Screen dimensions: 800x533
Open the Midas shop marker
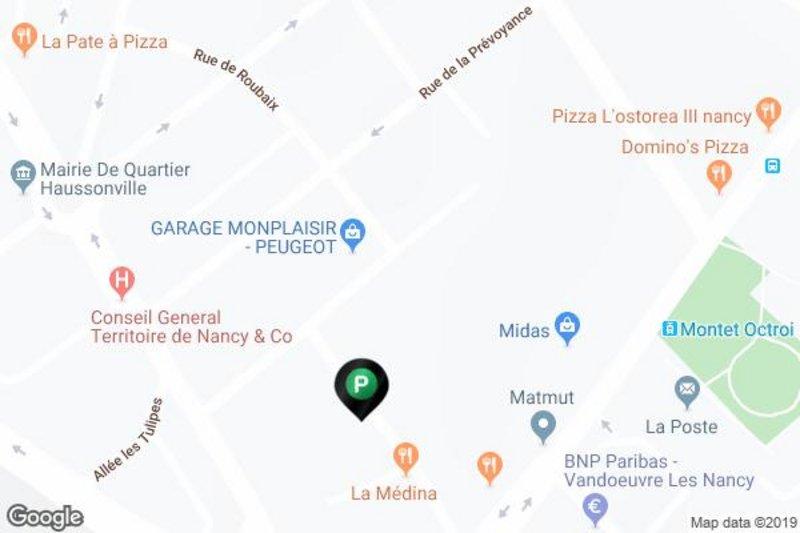568,327
